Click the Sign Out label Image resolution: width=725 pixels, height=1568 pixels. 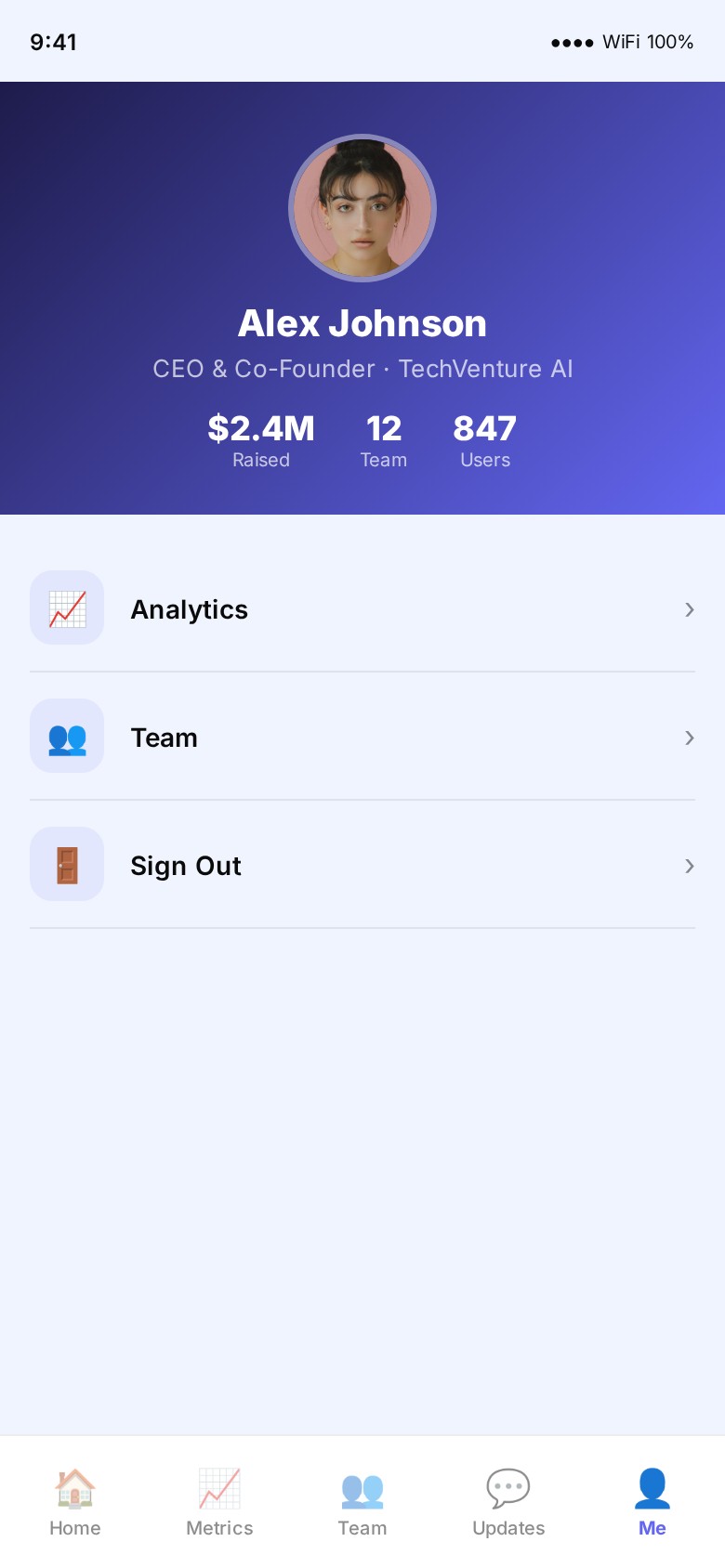coord(185,865)
